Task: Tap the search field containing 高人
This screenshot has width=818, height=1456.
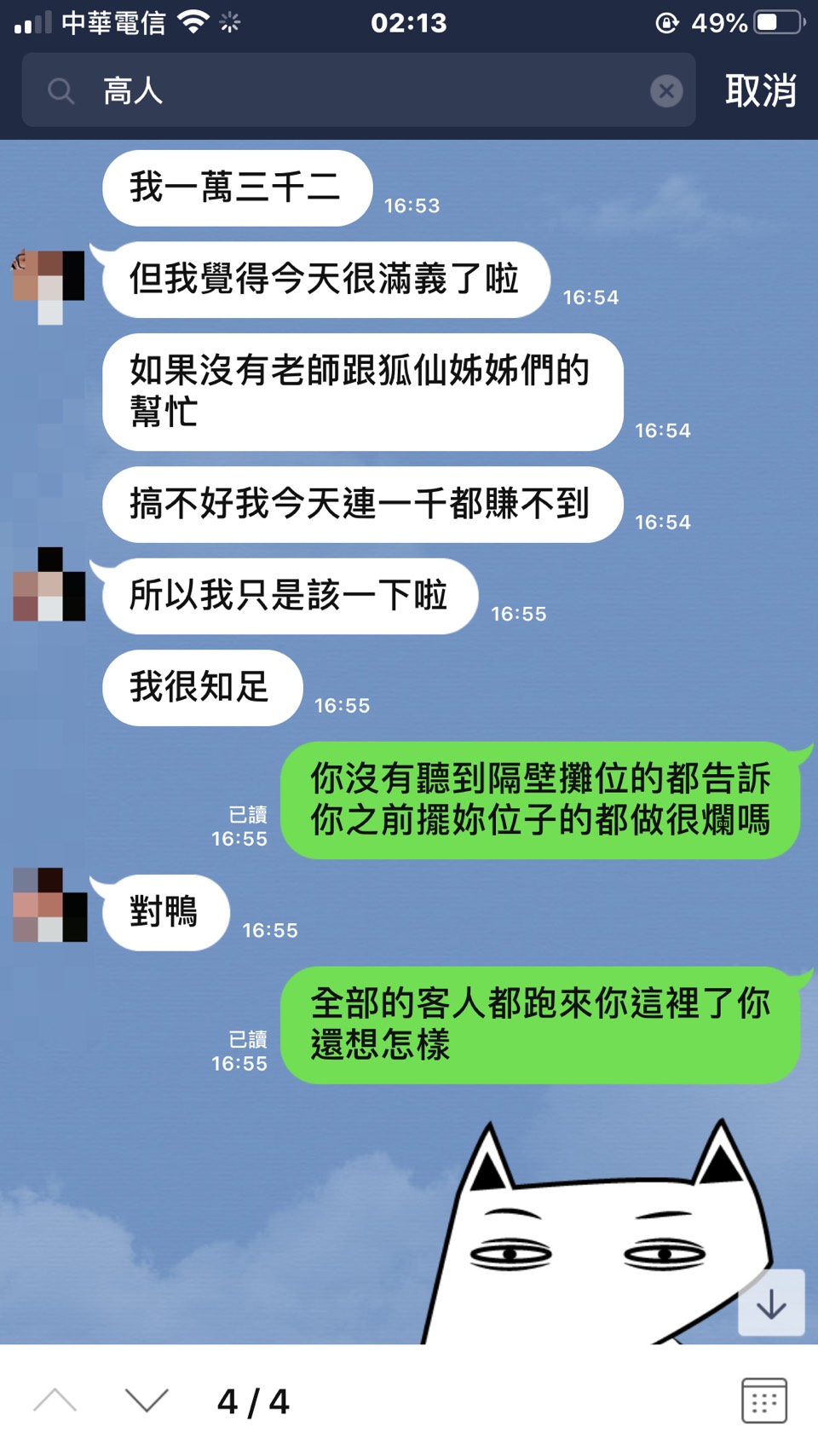Action: (358, 90)
